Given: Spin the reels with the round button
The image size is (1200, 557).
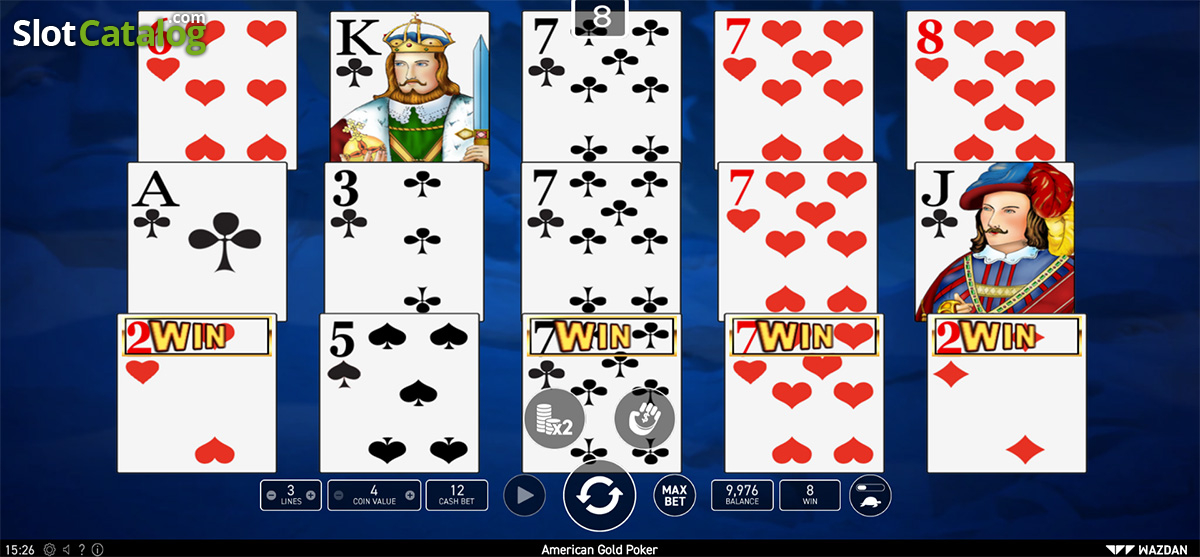Looking at the screenshot, I should [599, 495].
